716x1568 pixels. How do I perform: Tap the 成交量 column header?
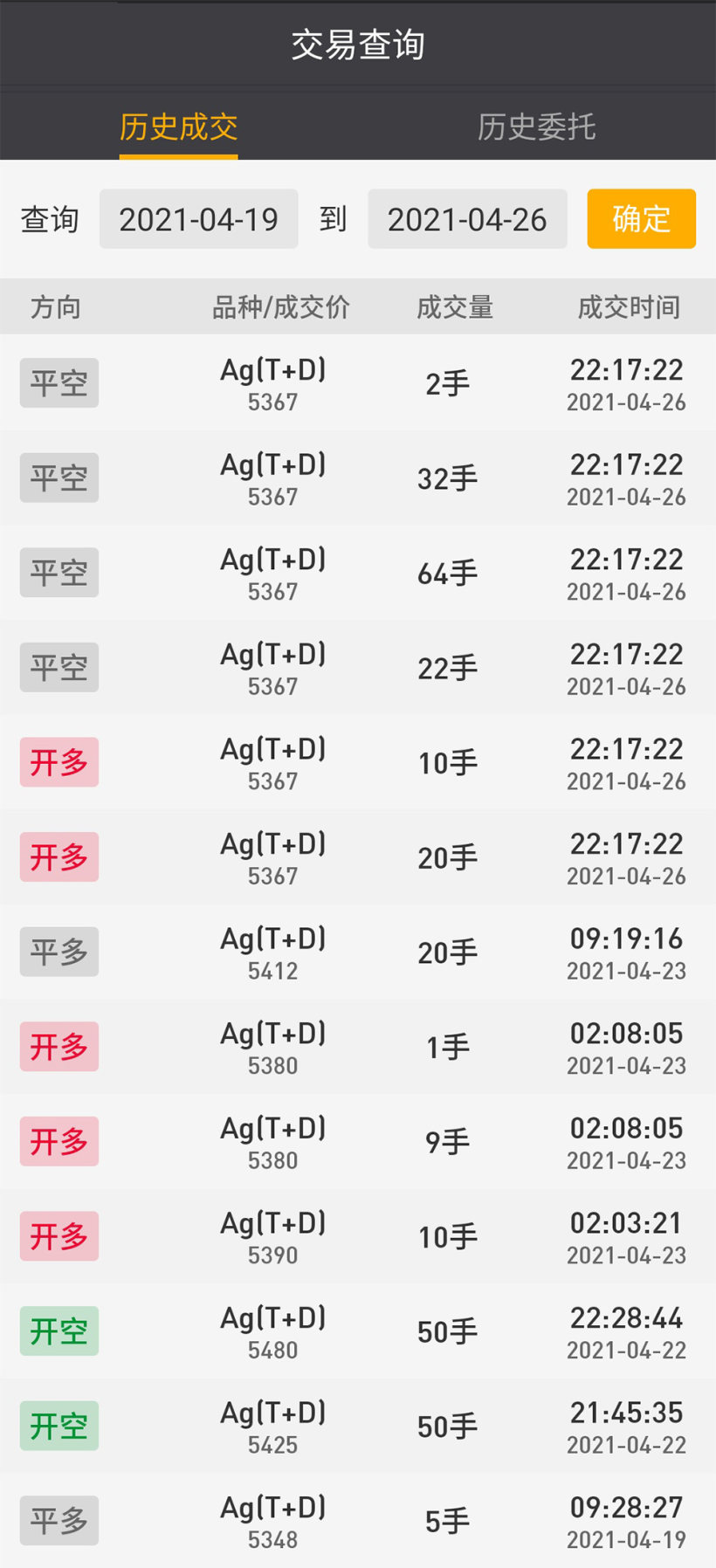(455, 306)
